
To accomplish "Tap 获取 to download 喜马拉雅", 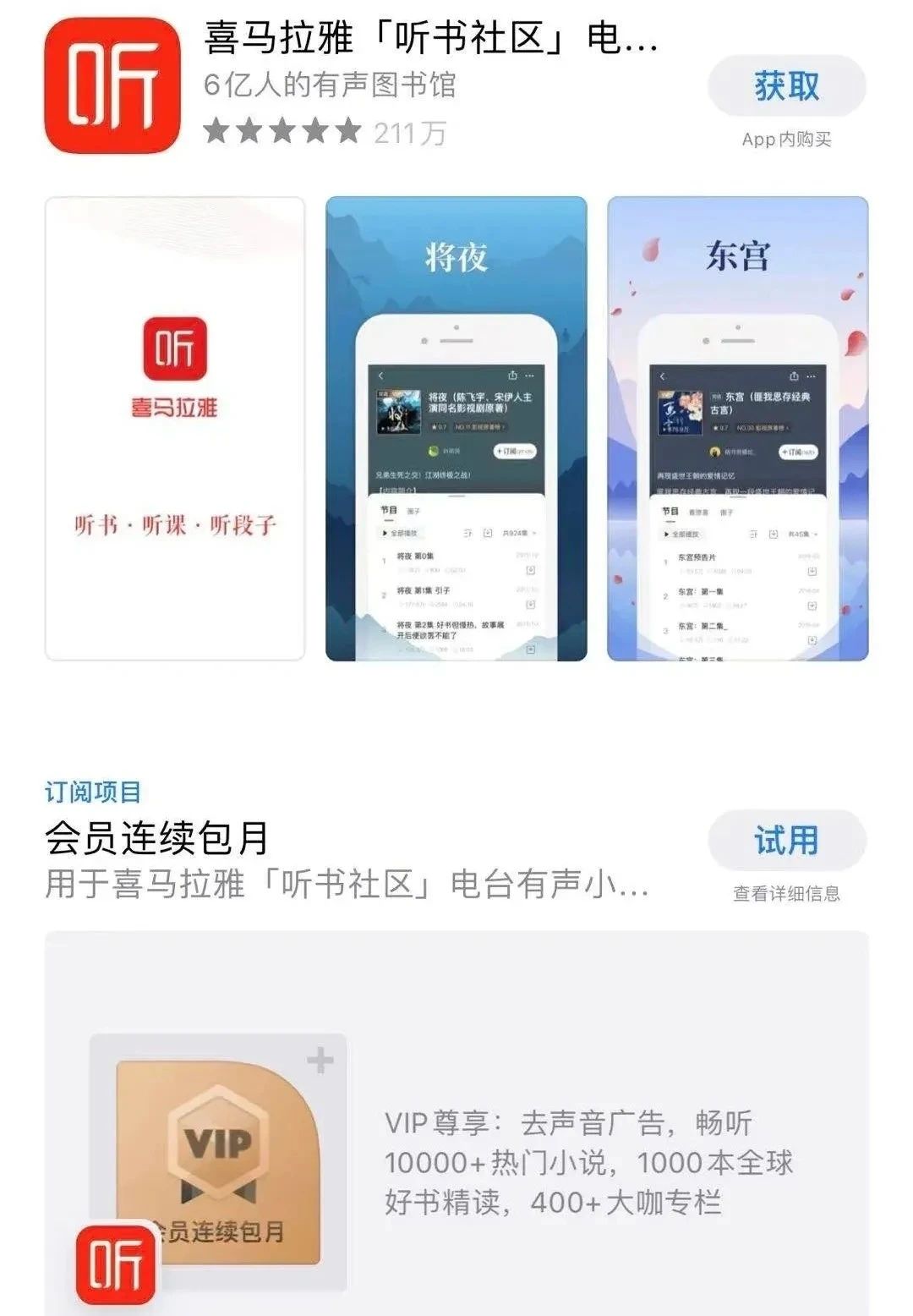I will [786, 86].
